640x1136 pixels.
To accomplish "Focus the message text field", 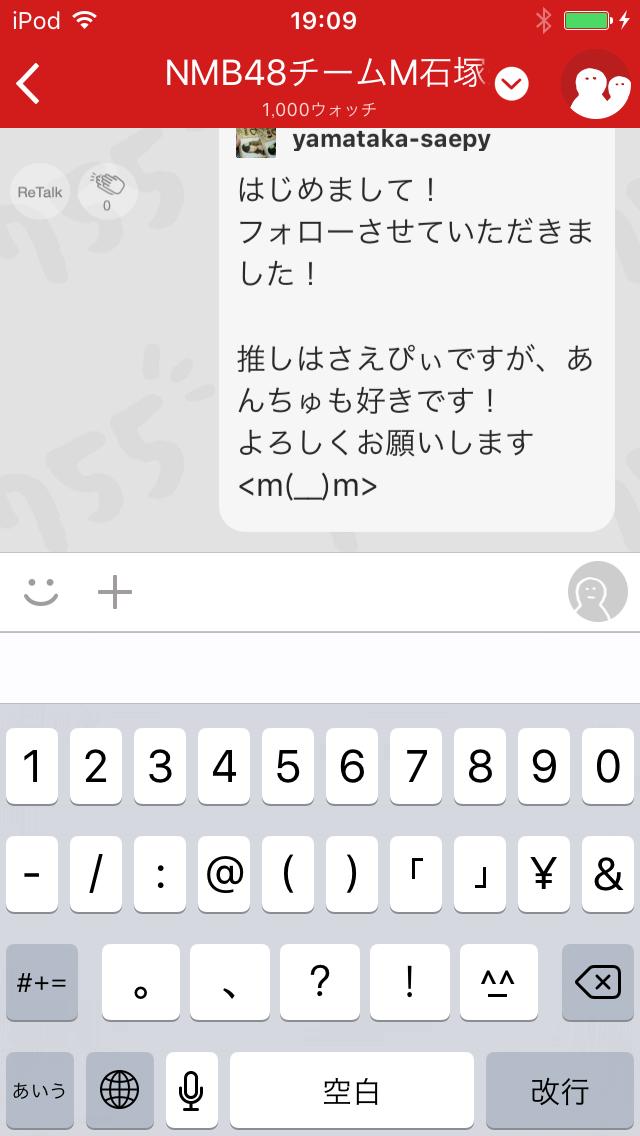I will (320, 667).
